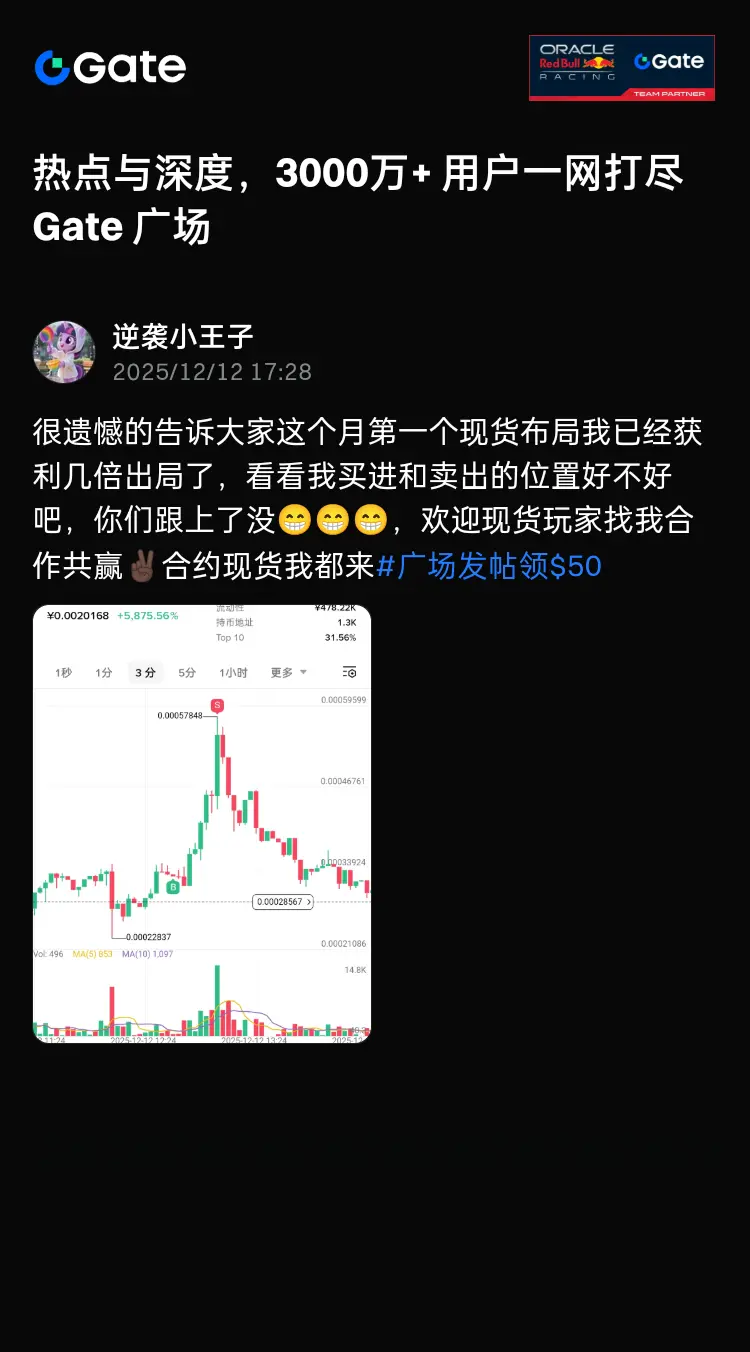Enable the 1小时 timeframe
The image size is (750, 1352).
[x=234, y=672]
